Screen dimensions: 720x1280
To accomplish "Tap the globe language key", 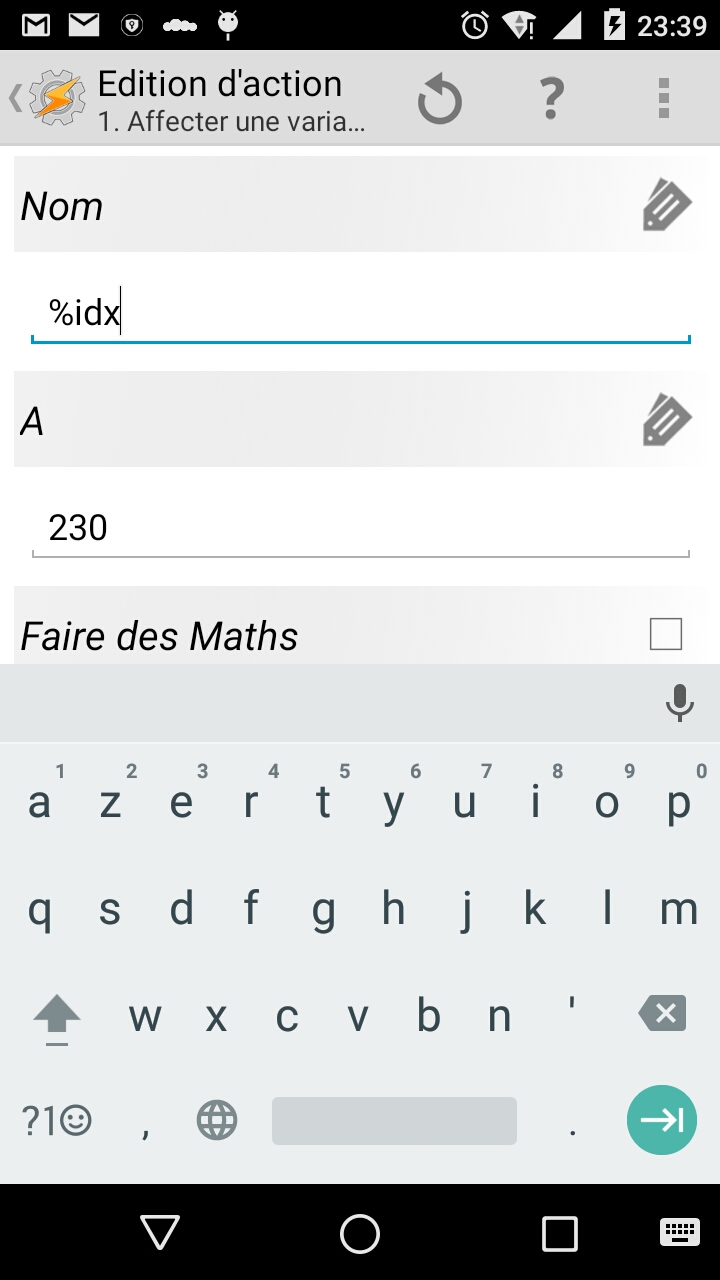I will click(x=217, y=1120).
